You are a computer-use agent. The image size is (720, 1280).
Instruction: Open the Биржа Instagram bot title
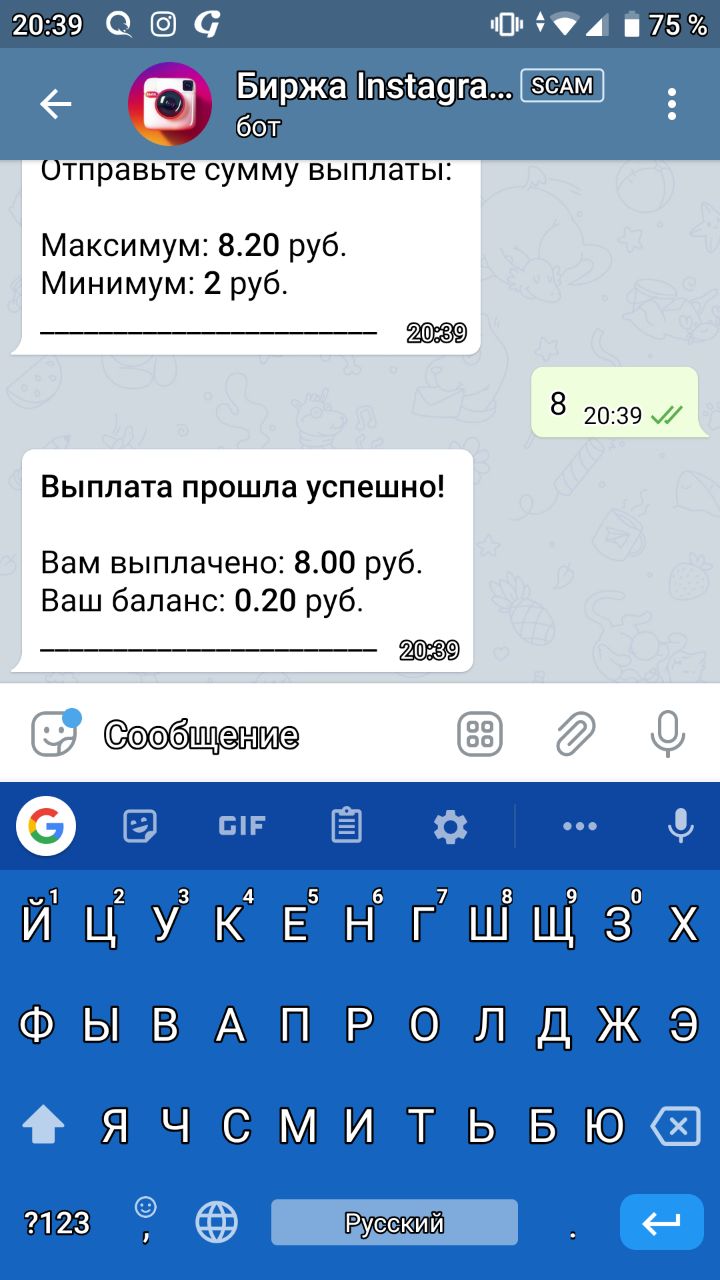373,88
